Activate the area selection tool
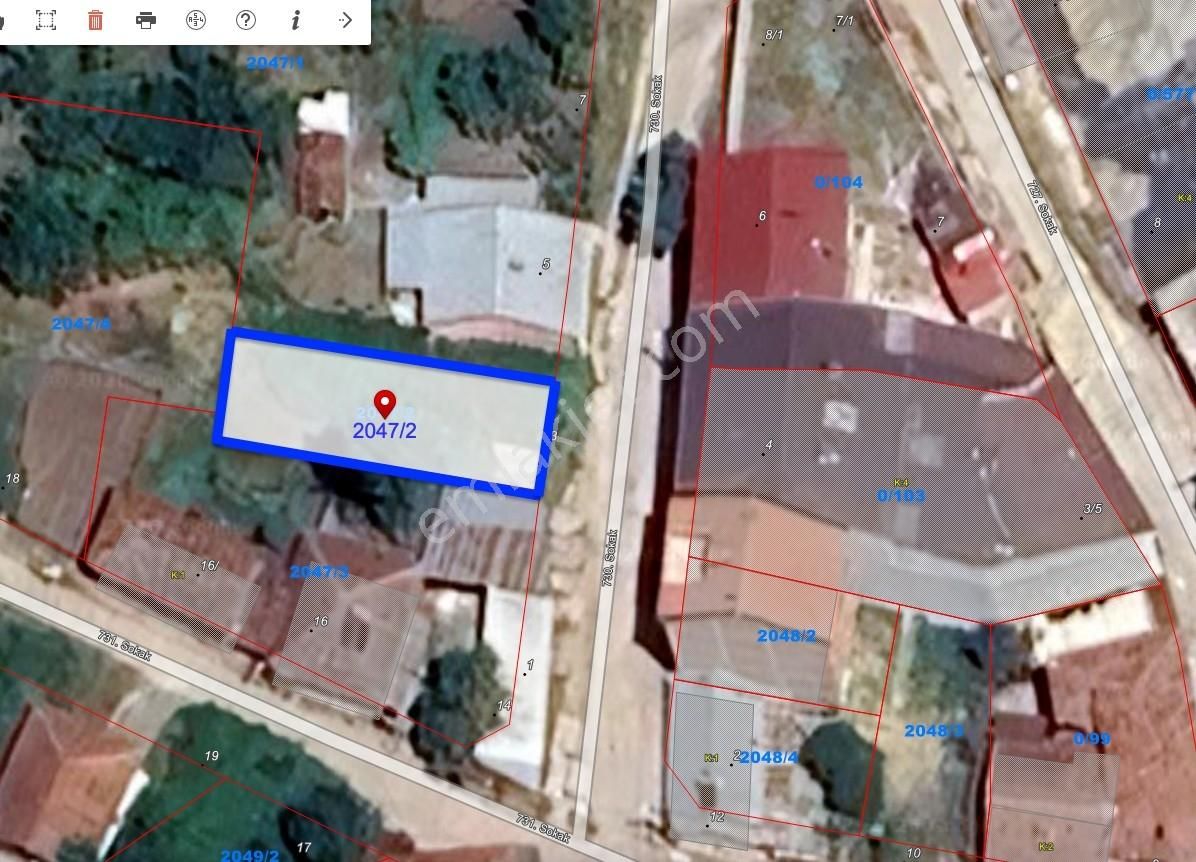This screenshot has width=1196, height=862. point(46,20)
